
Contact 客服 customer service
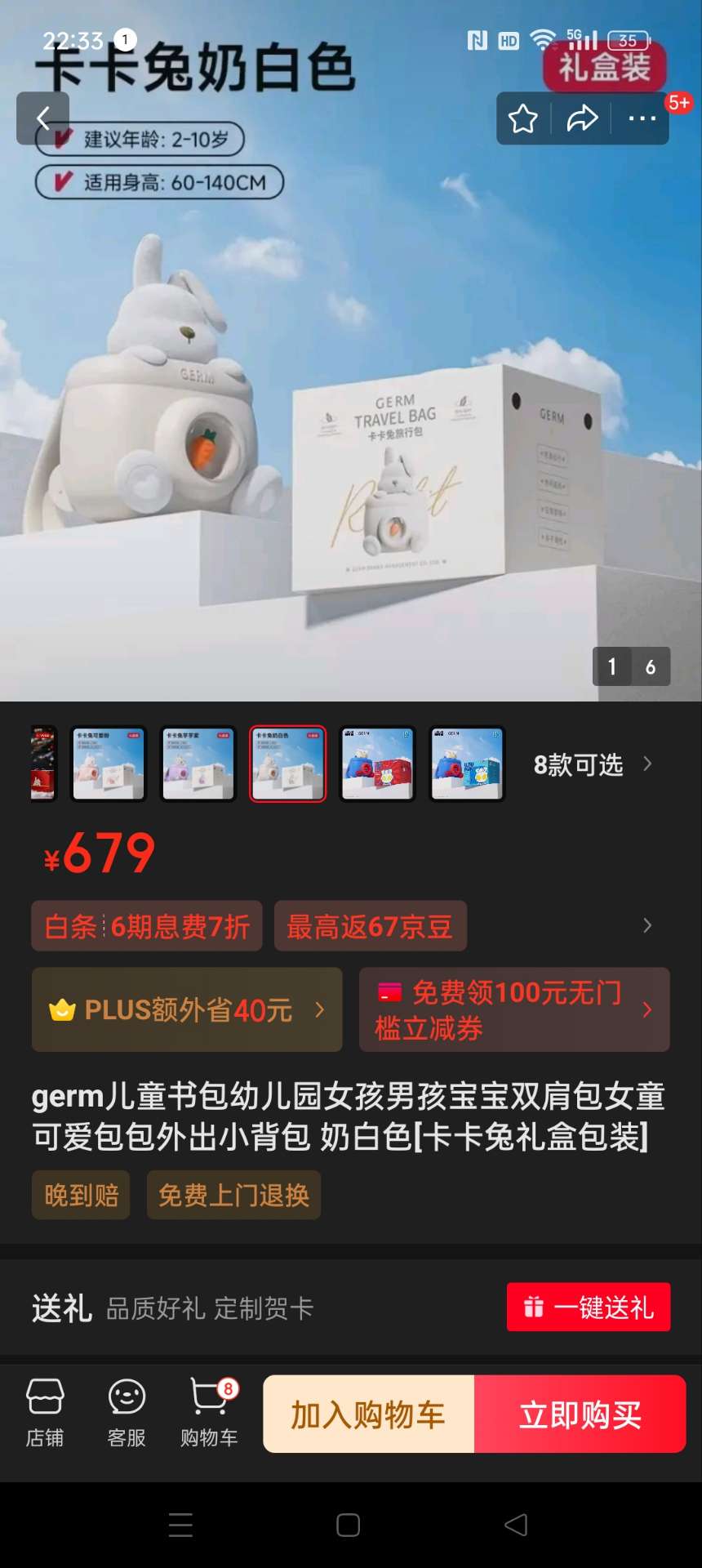point(127,1413)
